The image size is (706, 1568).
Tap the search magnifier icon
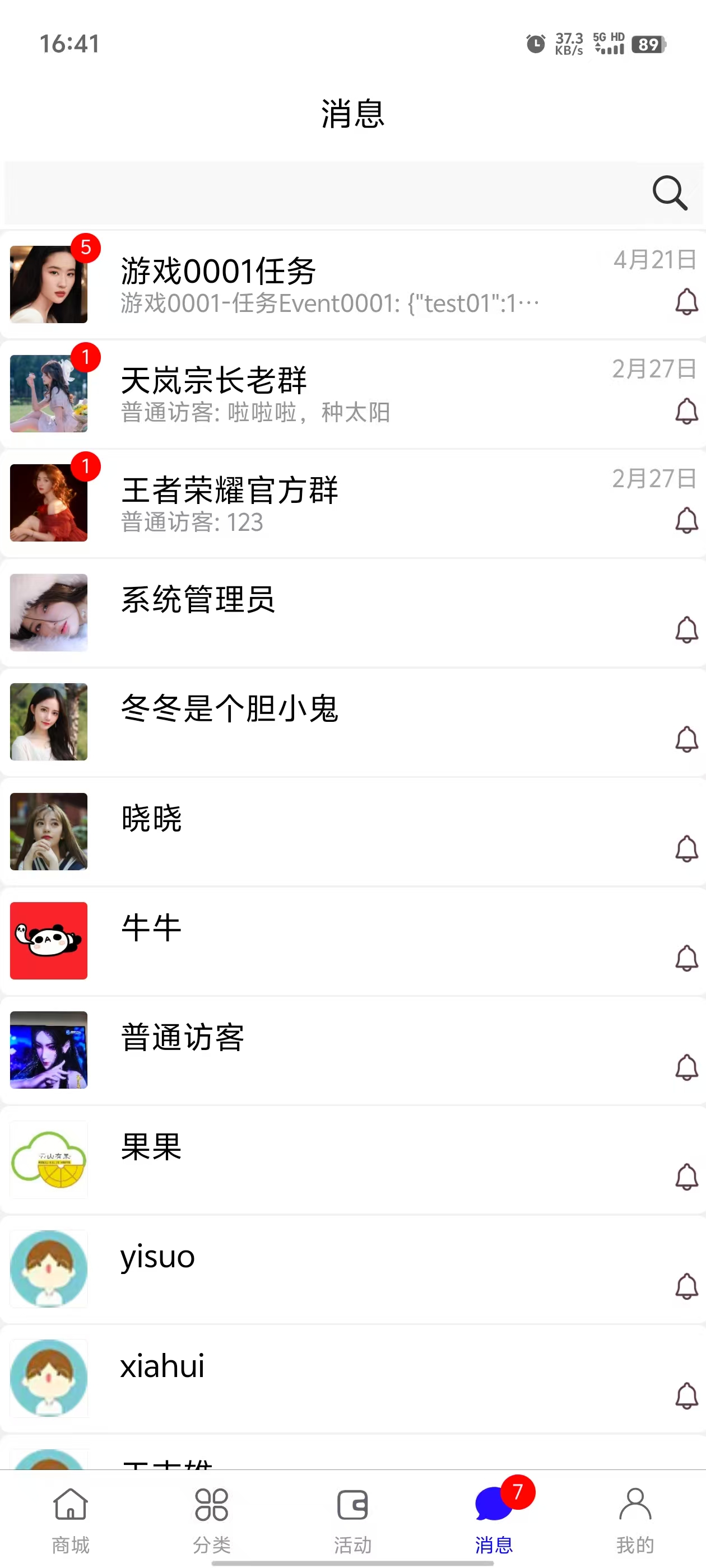coord(670,193)
